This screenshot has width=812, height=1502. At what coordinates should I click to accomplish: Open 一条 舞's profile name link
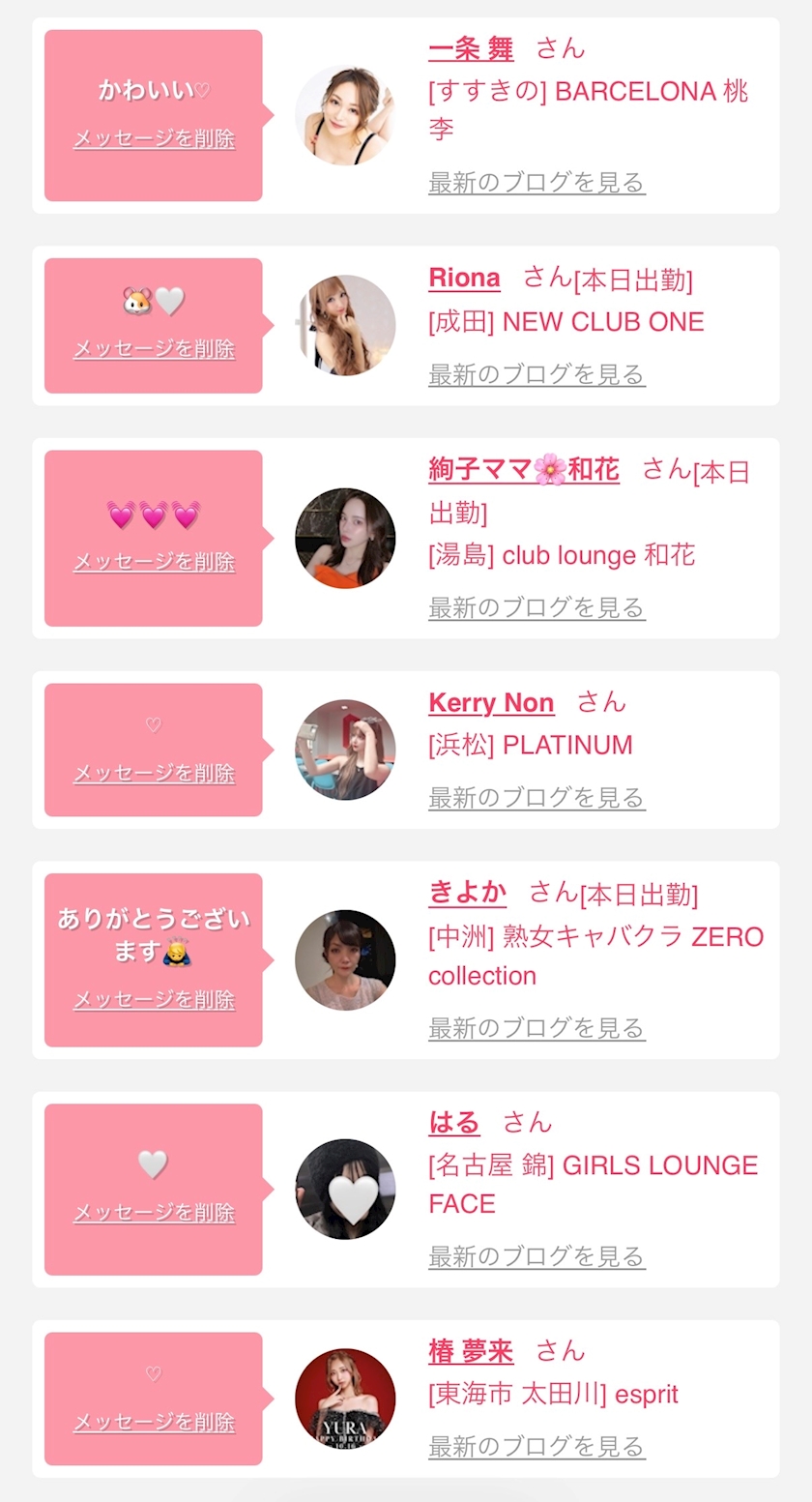pos(471,48)
